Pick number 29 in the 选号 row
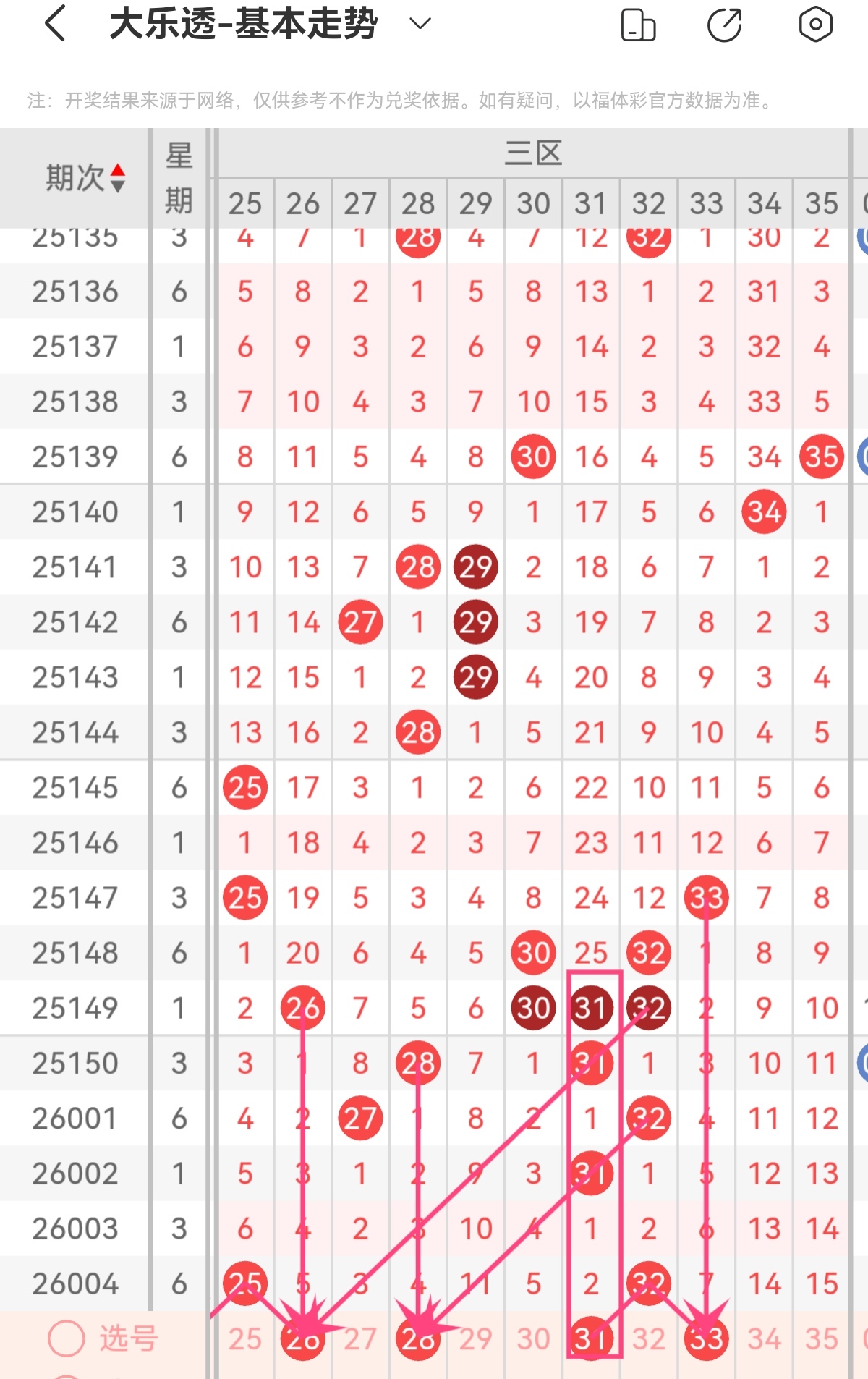The height and width of the screenshot is (1379, 868). point(476,1339)
